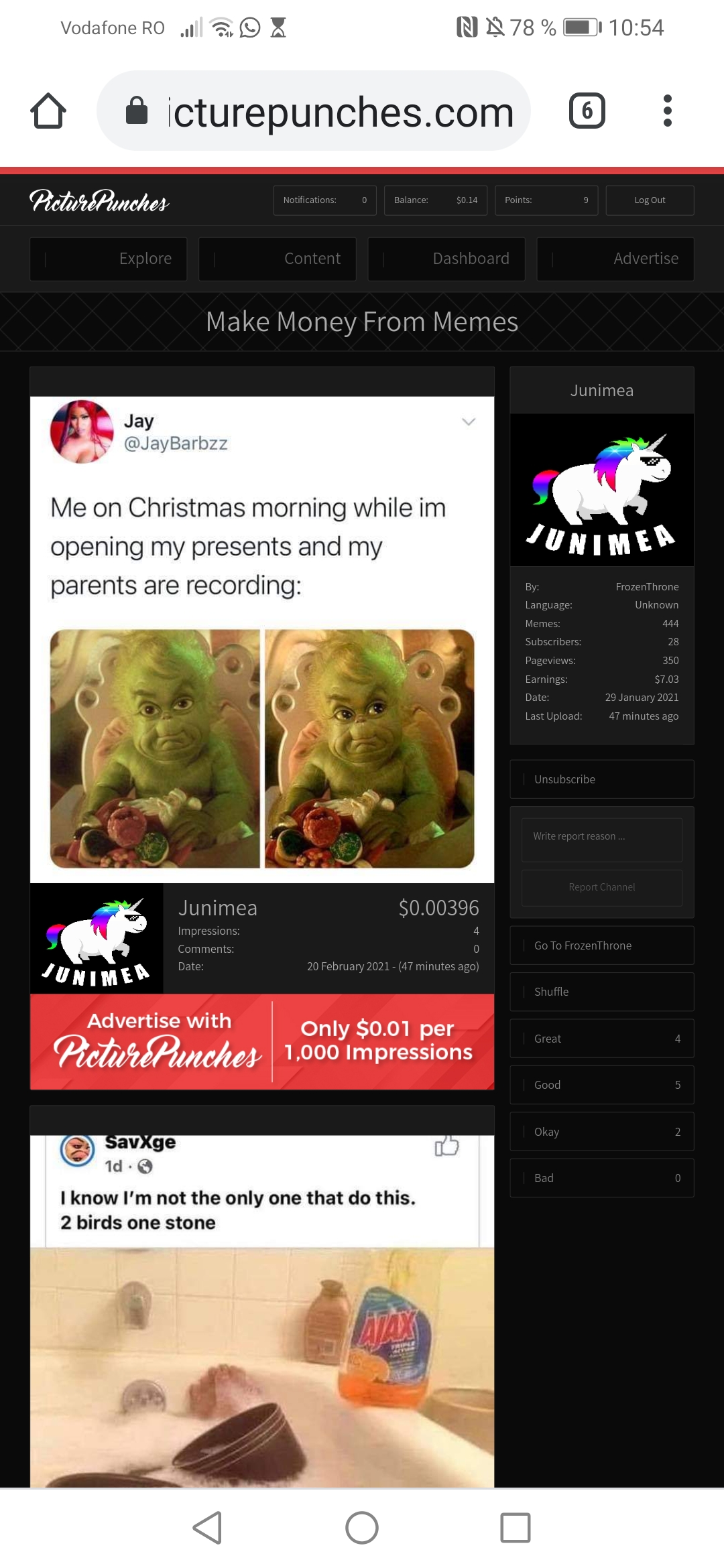Shuffle the memes

tap(602, 992)
